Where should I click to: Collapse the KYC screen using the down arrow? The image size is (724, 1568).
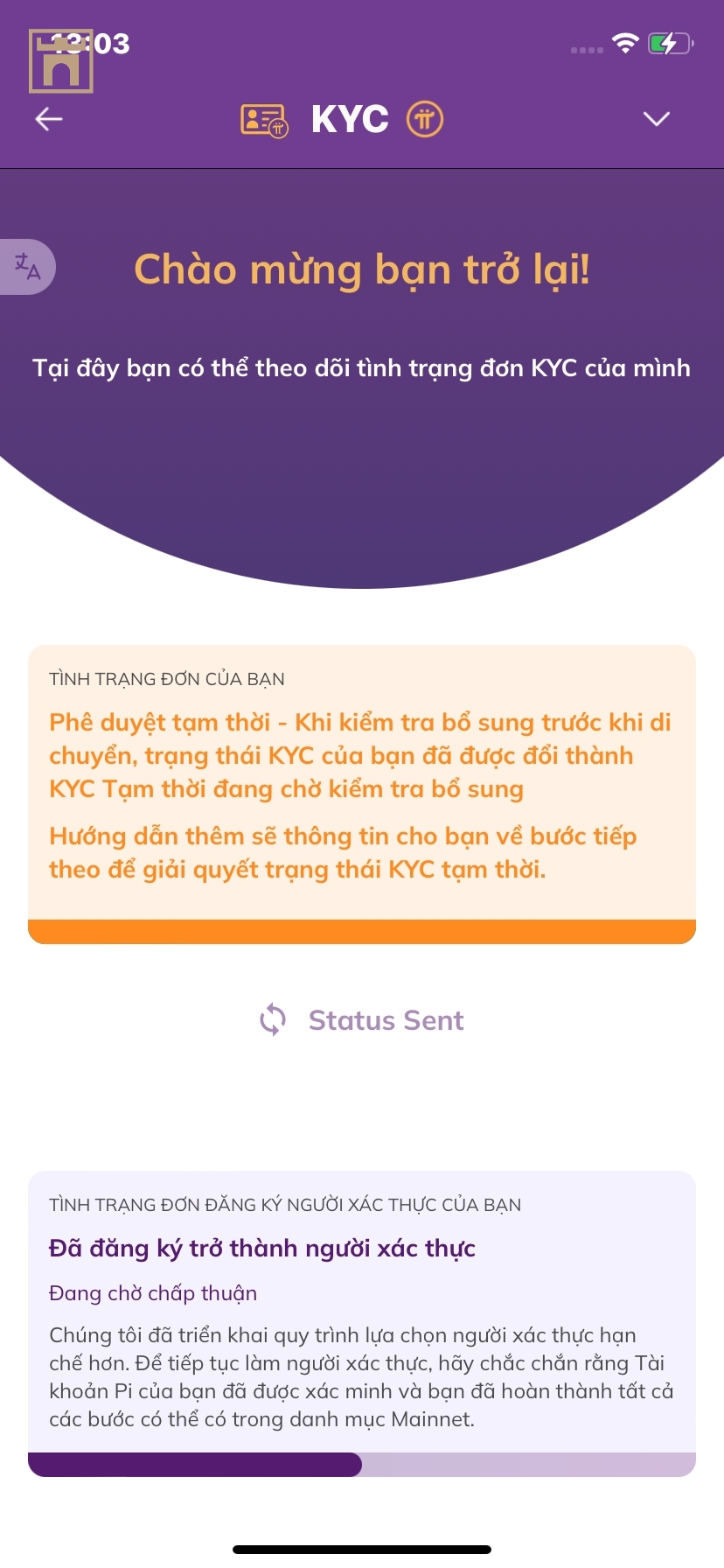pos(657,119)
